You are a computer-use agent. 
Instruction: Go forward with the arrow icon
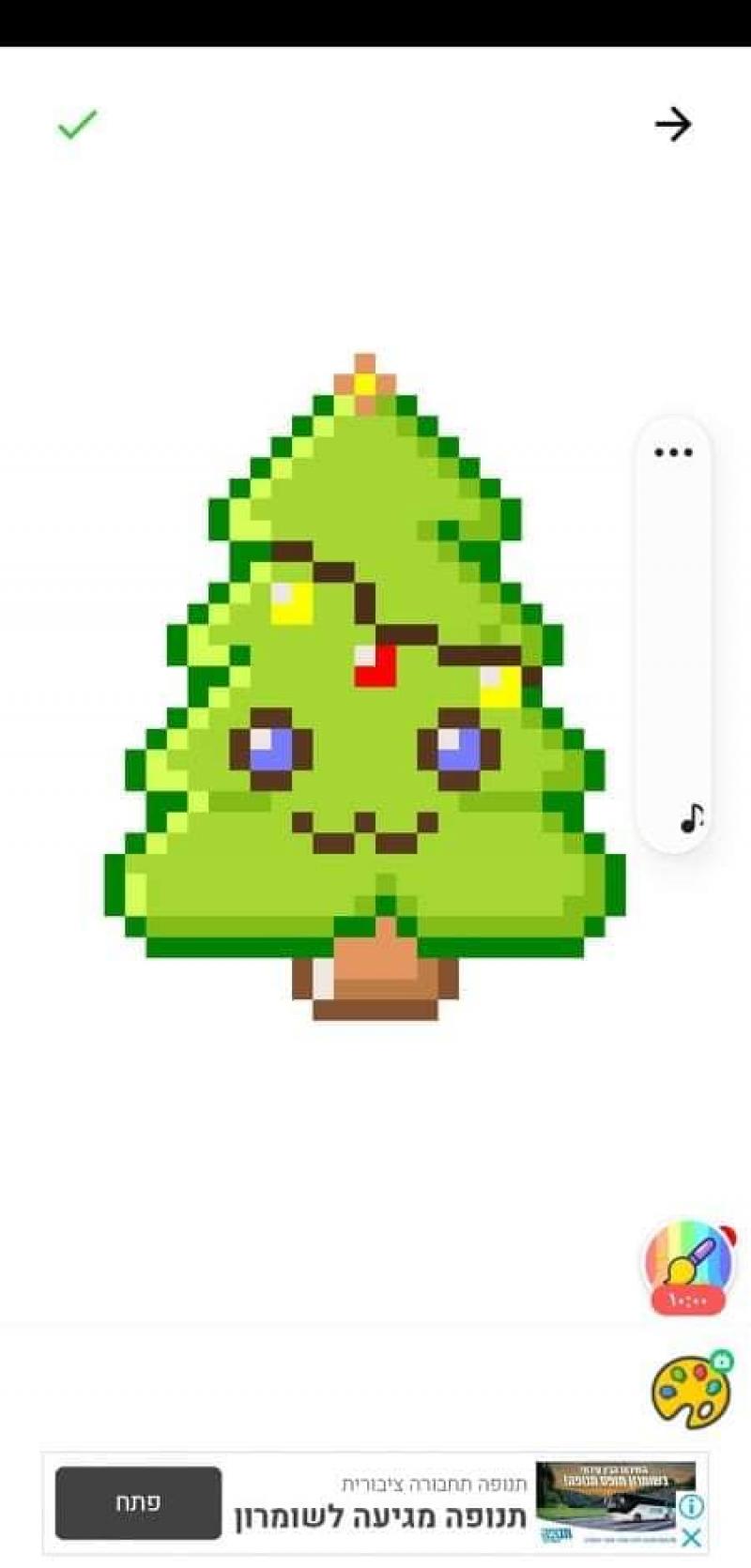pyautogui.click(x=673, y=124)
